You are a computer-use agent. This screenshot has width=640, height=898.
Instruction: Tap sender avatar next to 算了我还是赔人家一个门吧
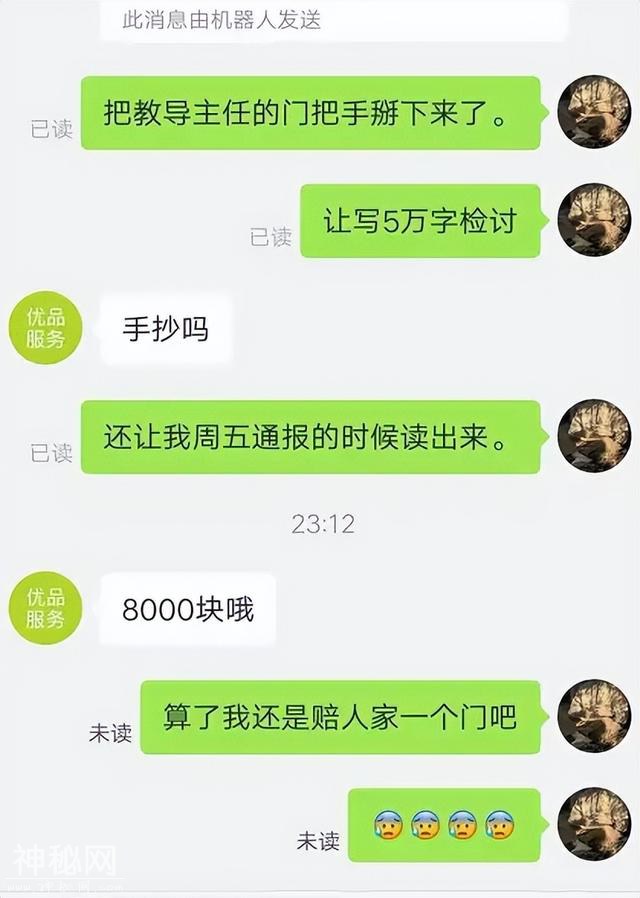click(x=594, y=716)
